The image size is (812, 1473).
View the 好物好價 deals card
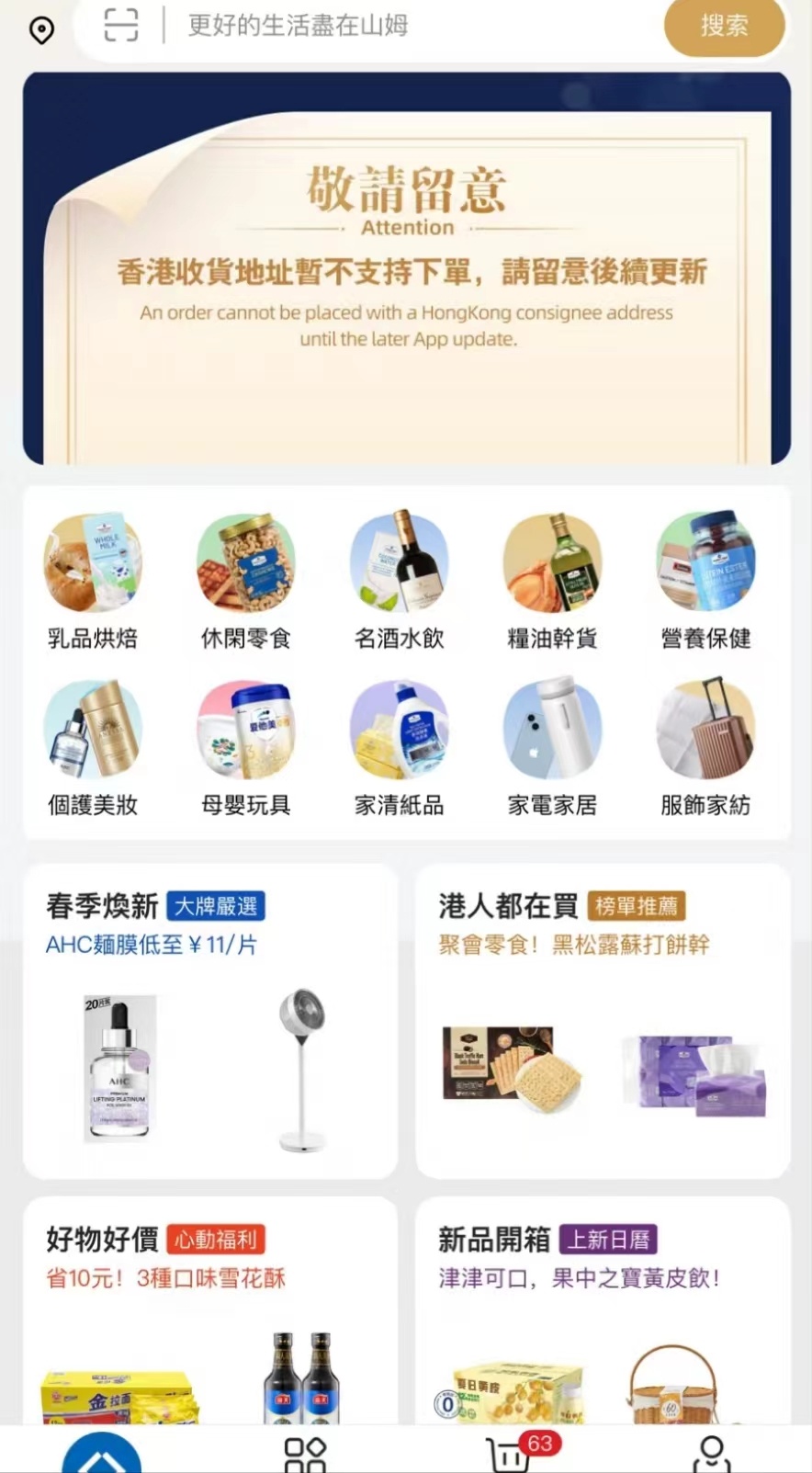210,1311
